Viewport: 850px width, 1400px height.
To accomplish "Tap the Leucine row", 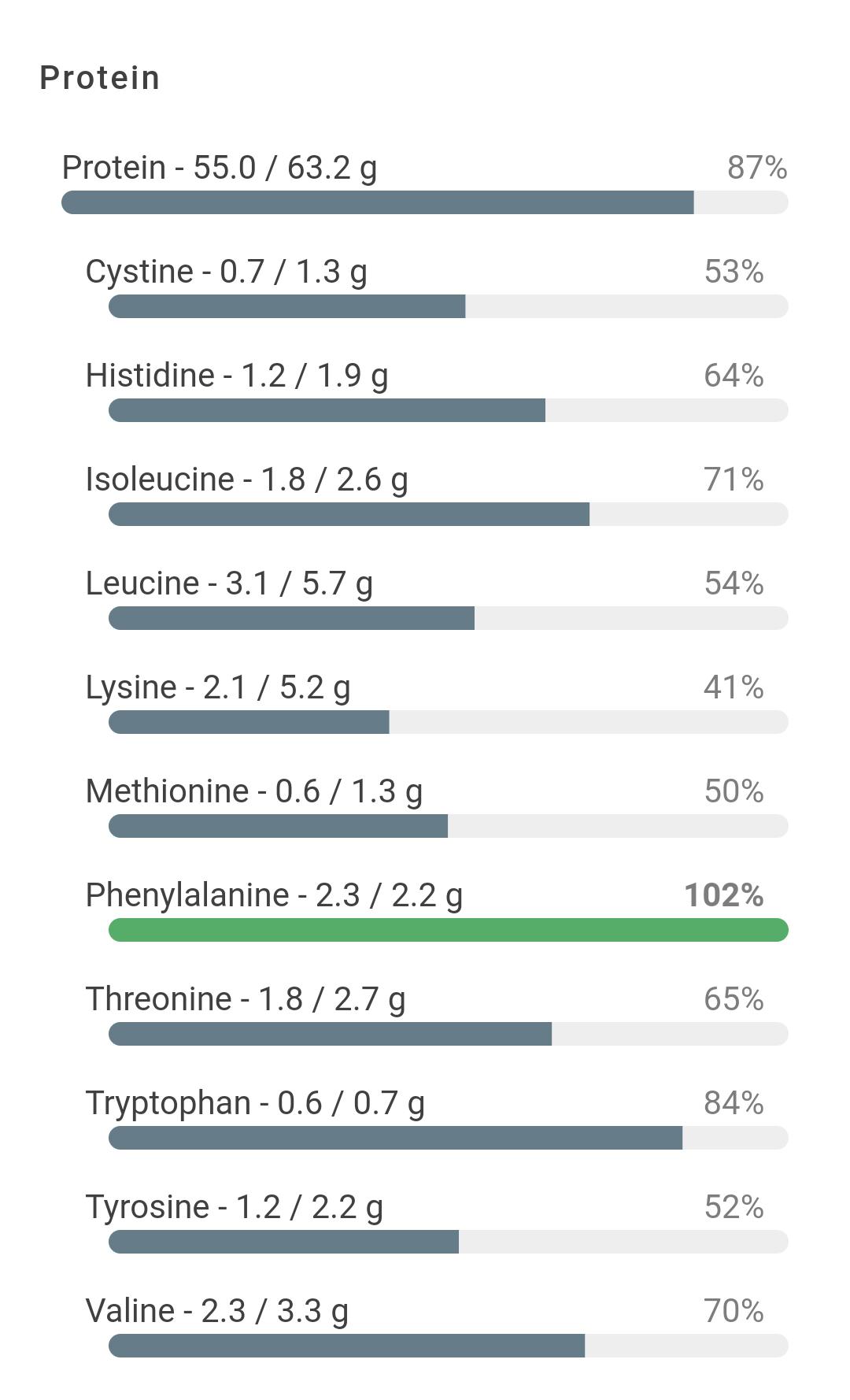I will pos(437,598).
